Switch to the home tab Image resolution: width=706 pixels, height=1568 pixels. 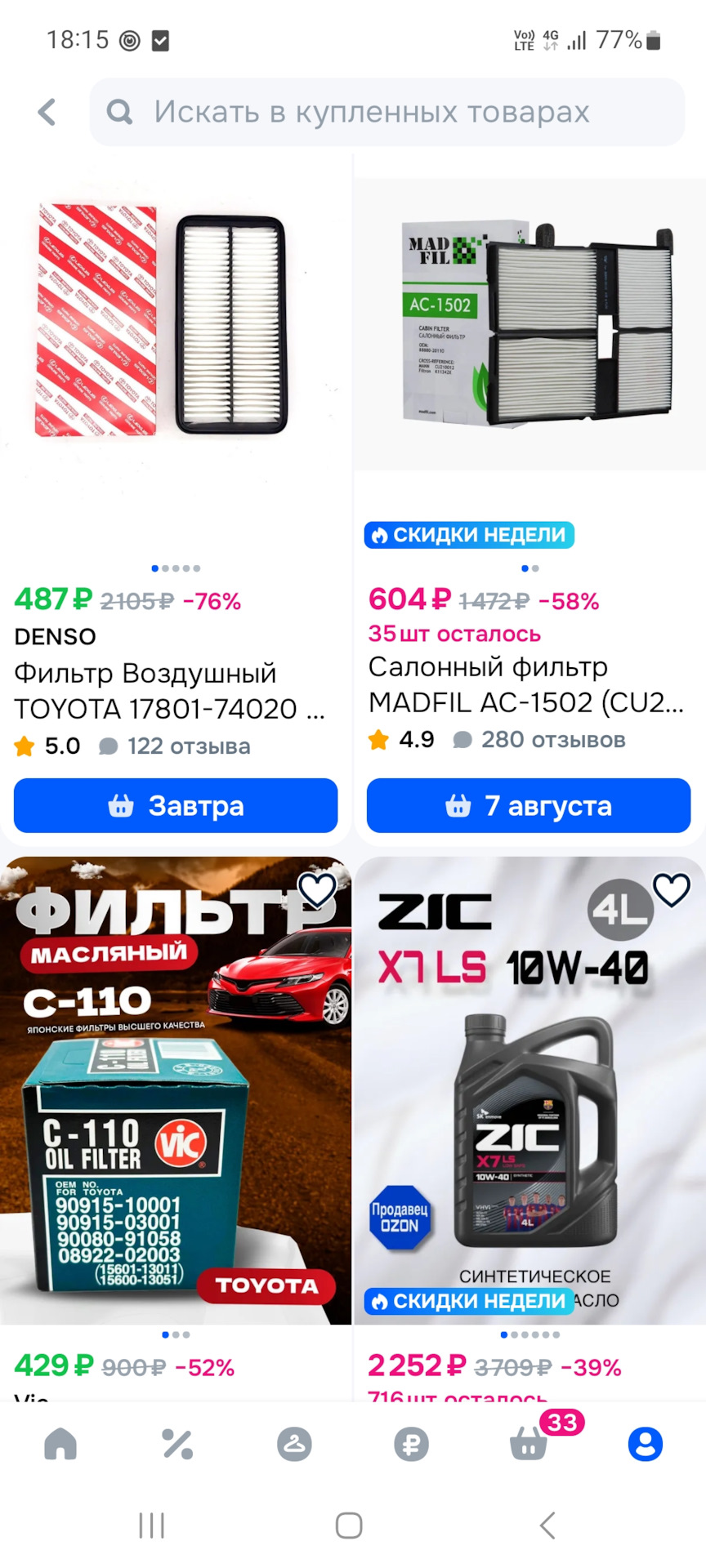(x=60, y=1444)
